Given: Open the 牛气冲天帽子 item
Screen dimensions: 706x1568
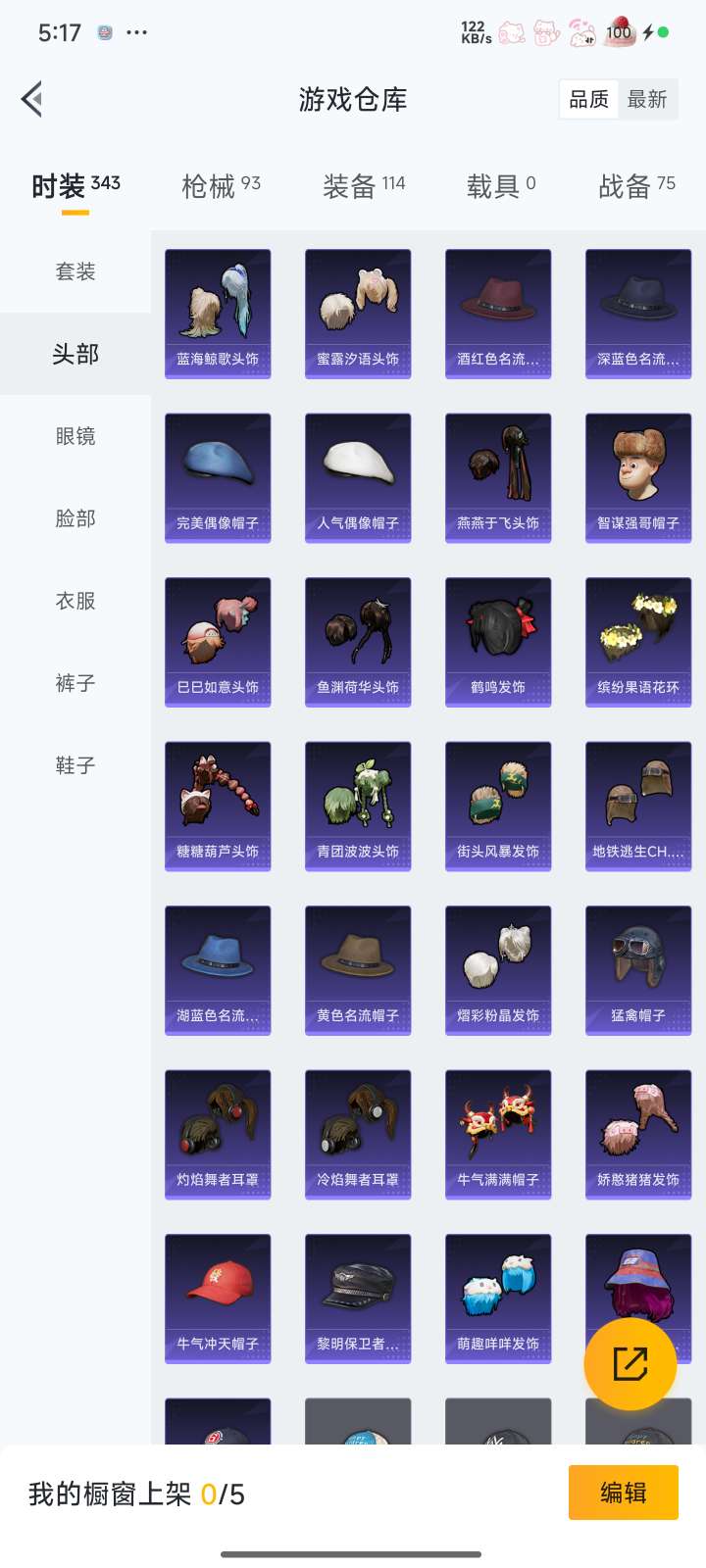Looking at the screenshot, I should [218, 1298].
